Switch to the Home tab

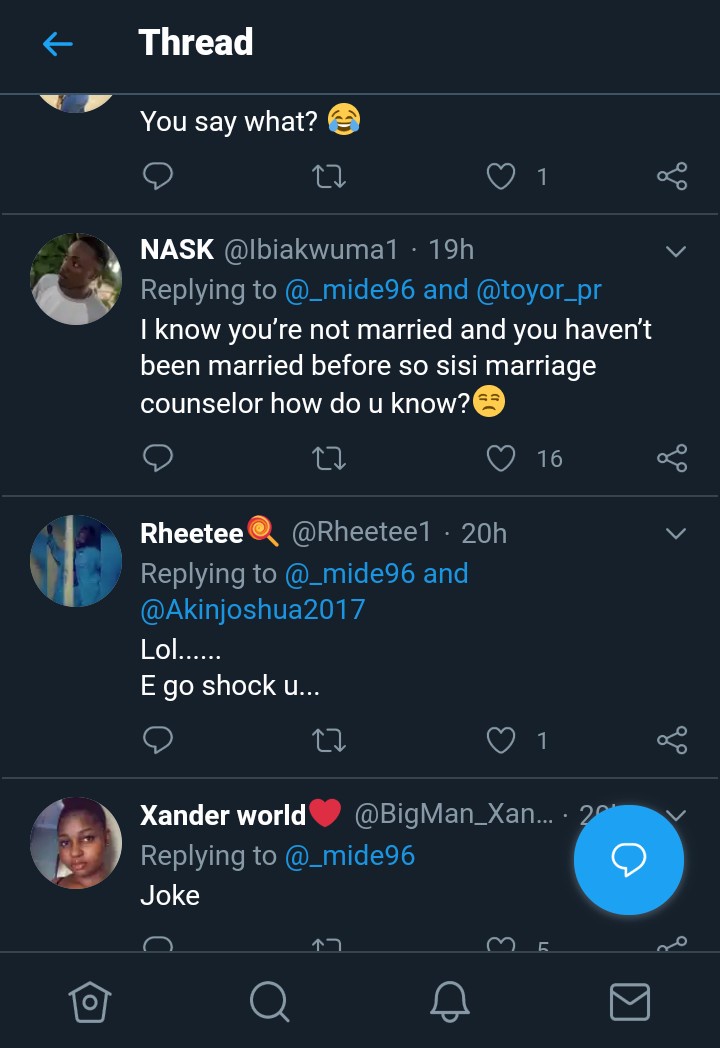pos(88,1001)
